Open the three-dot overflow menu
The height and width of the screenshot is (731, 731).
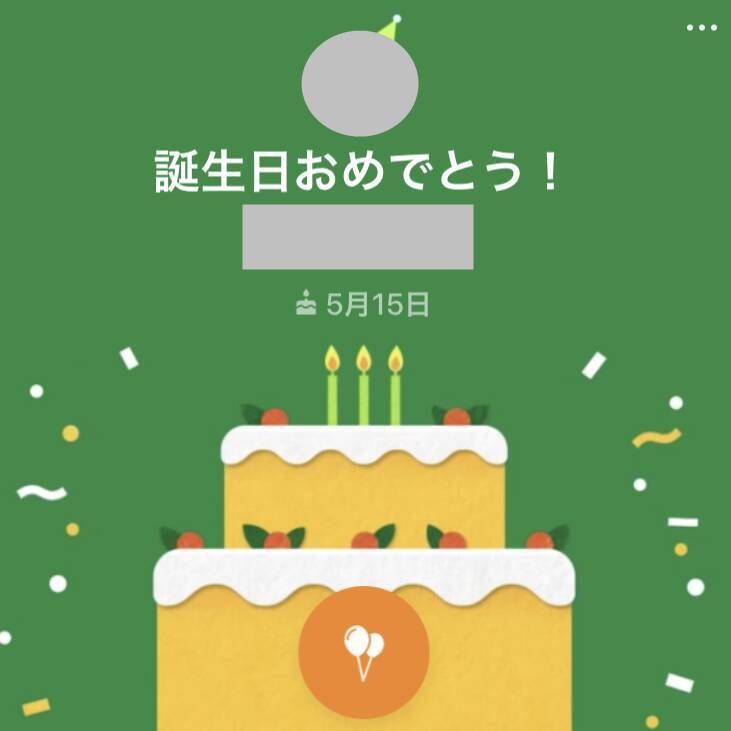[702, 28]
